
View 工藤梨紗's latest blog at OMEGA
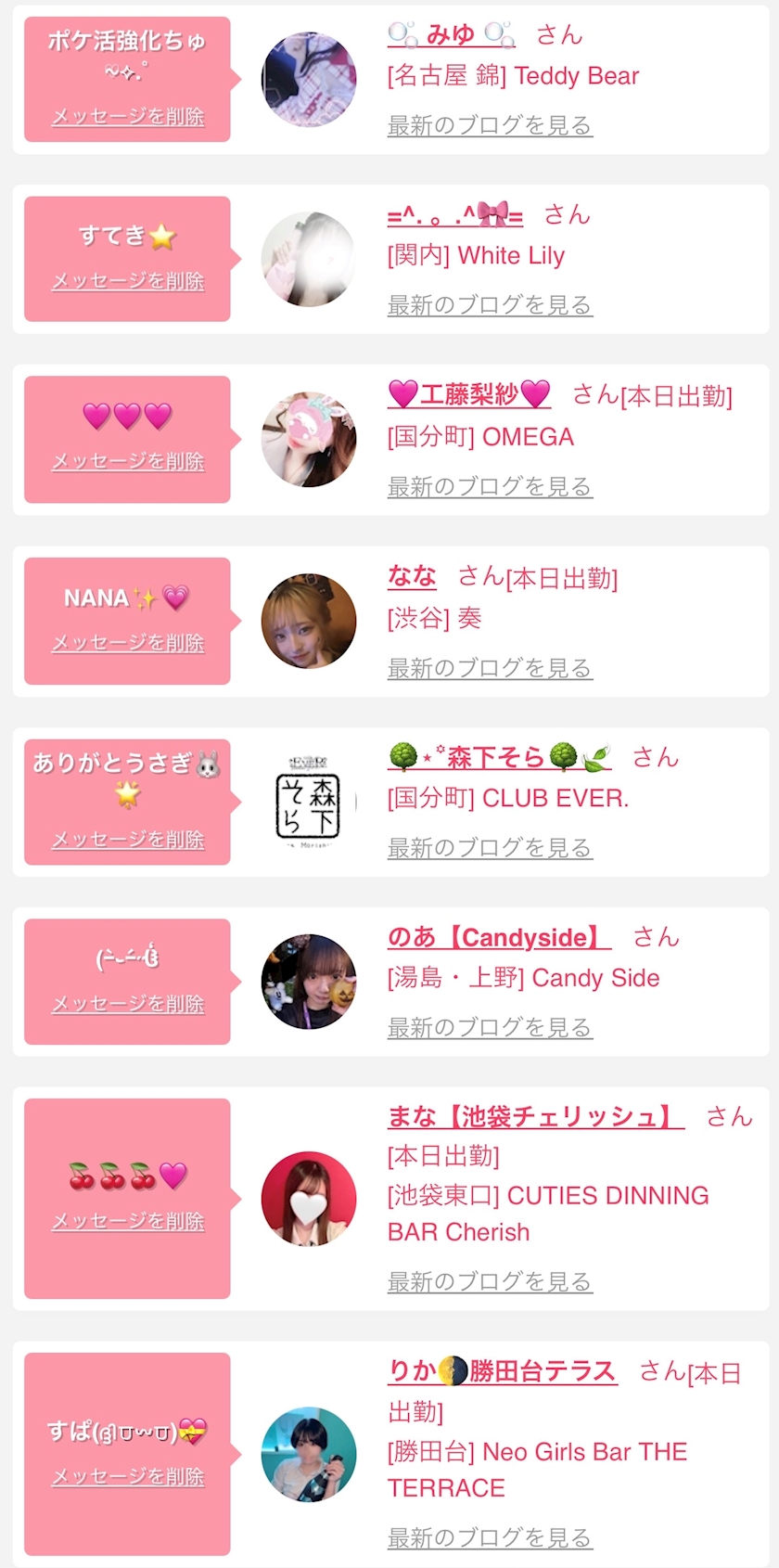click(x=490, y=486)
